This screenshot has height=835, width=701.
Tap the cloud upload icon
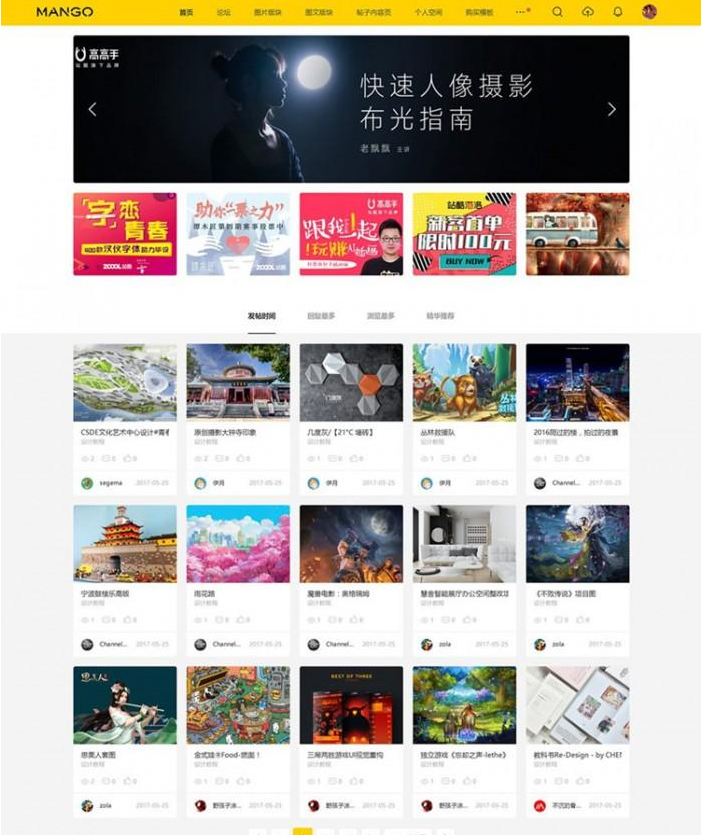click(587, 12)
